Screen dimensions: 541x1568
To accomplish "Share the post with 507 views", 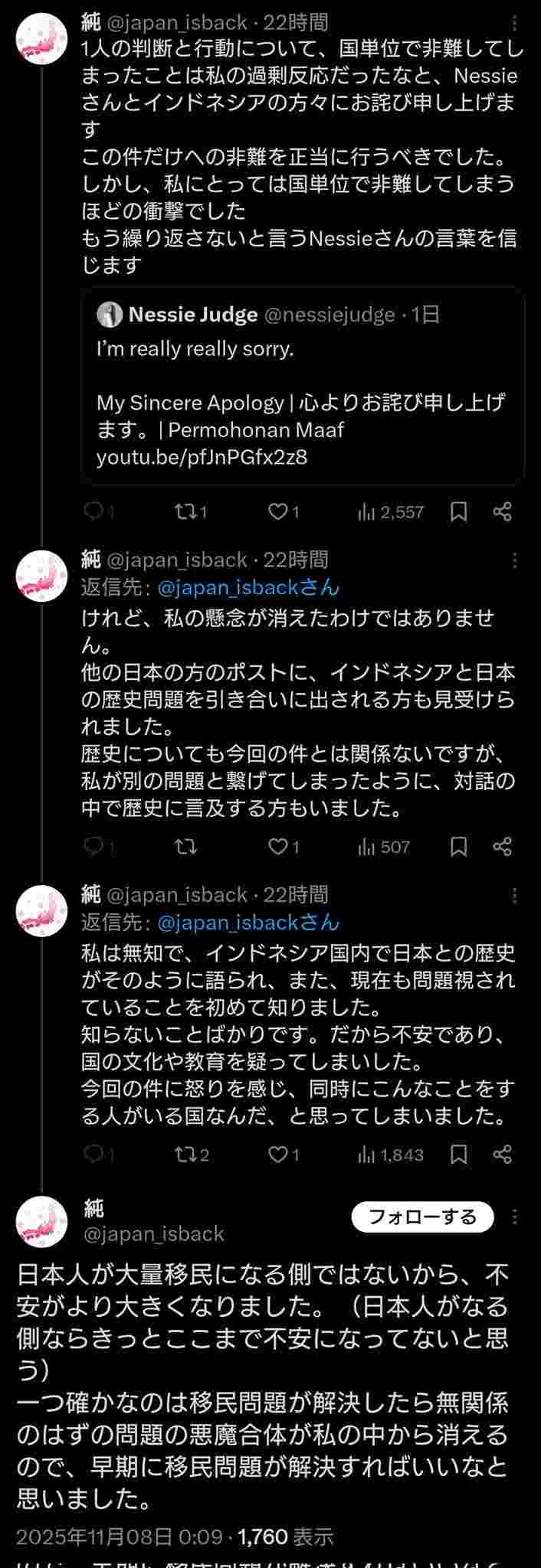I will (502, 846).
